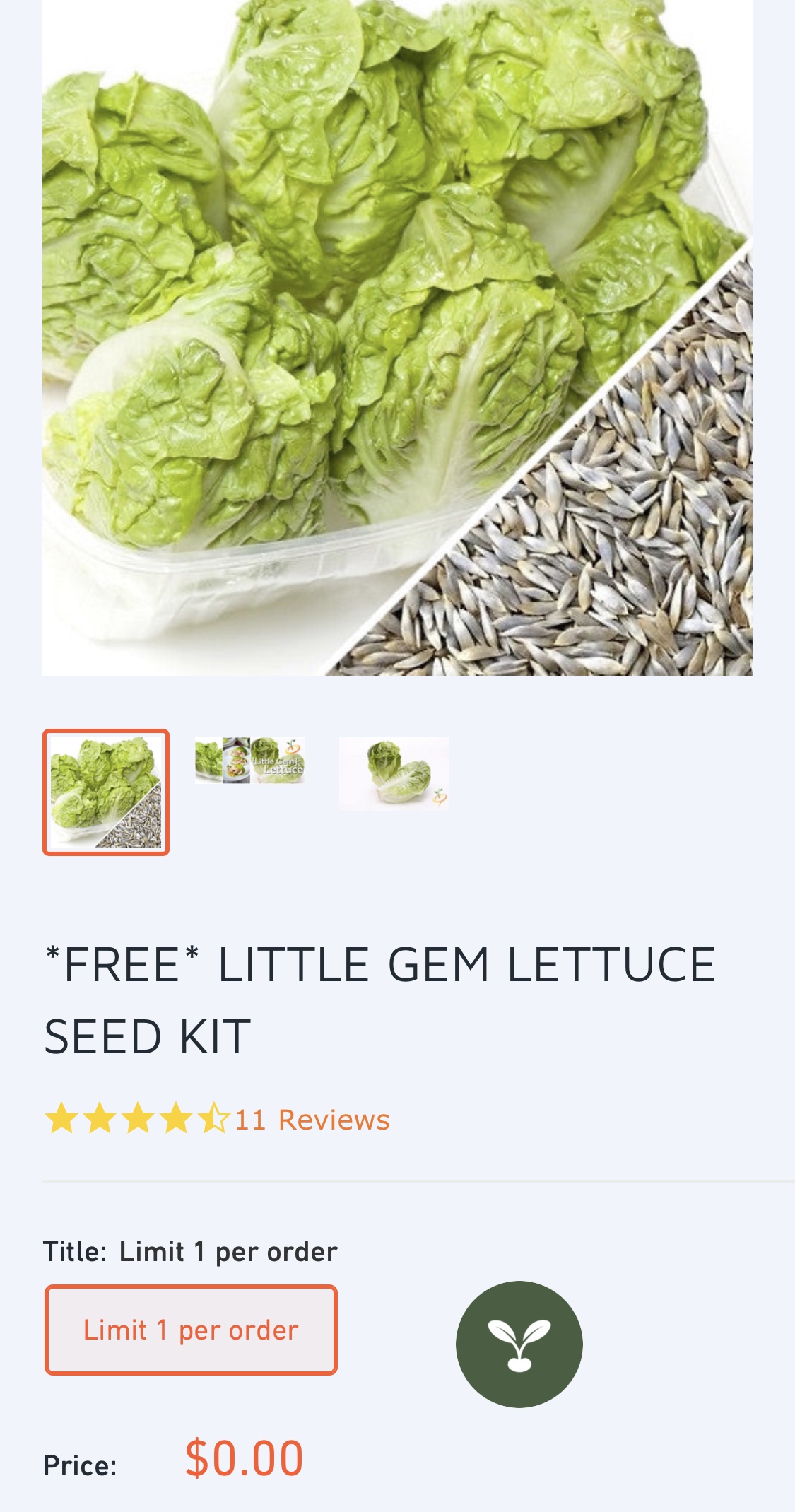The image size is (795, 1512).
Task: View the Little Gem Lettuce collage thumbnail
Action: pyautogui.click(x=250, y=761)
